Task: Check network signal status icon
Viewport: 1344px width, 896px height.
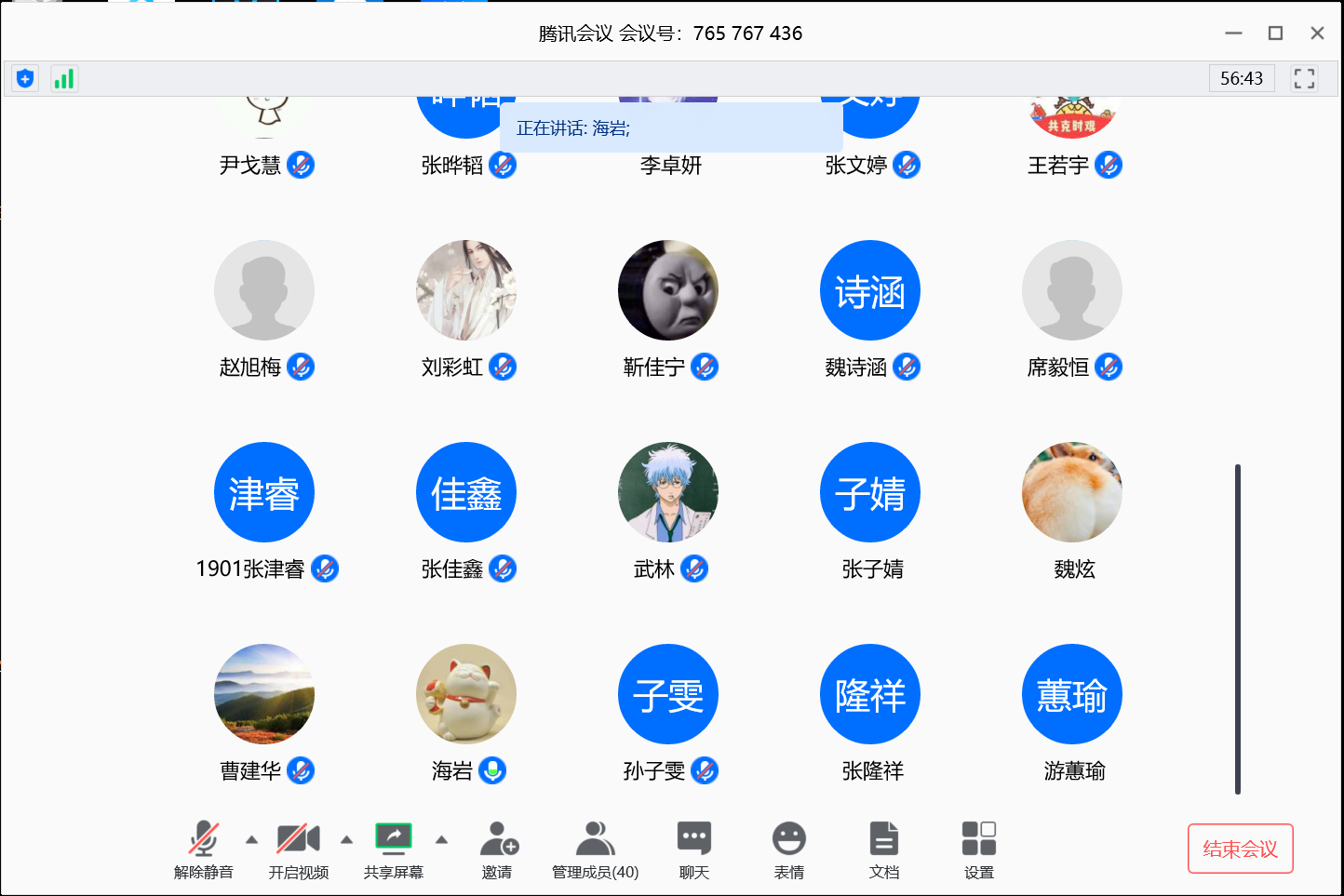Action: (63, 79)
